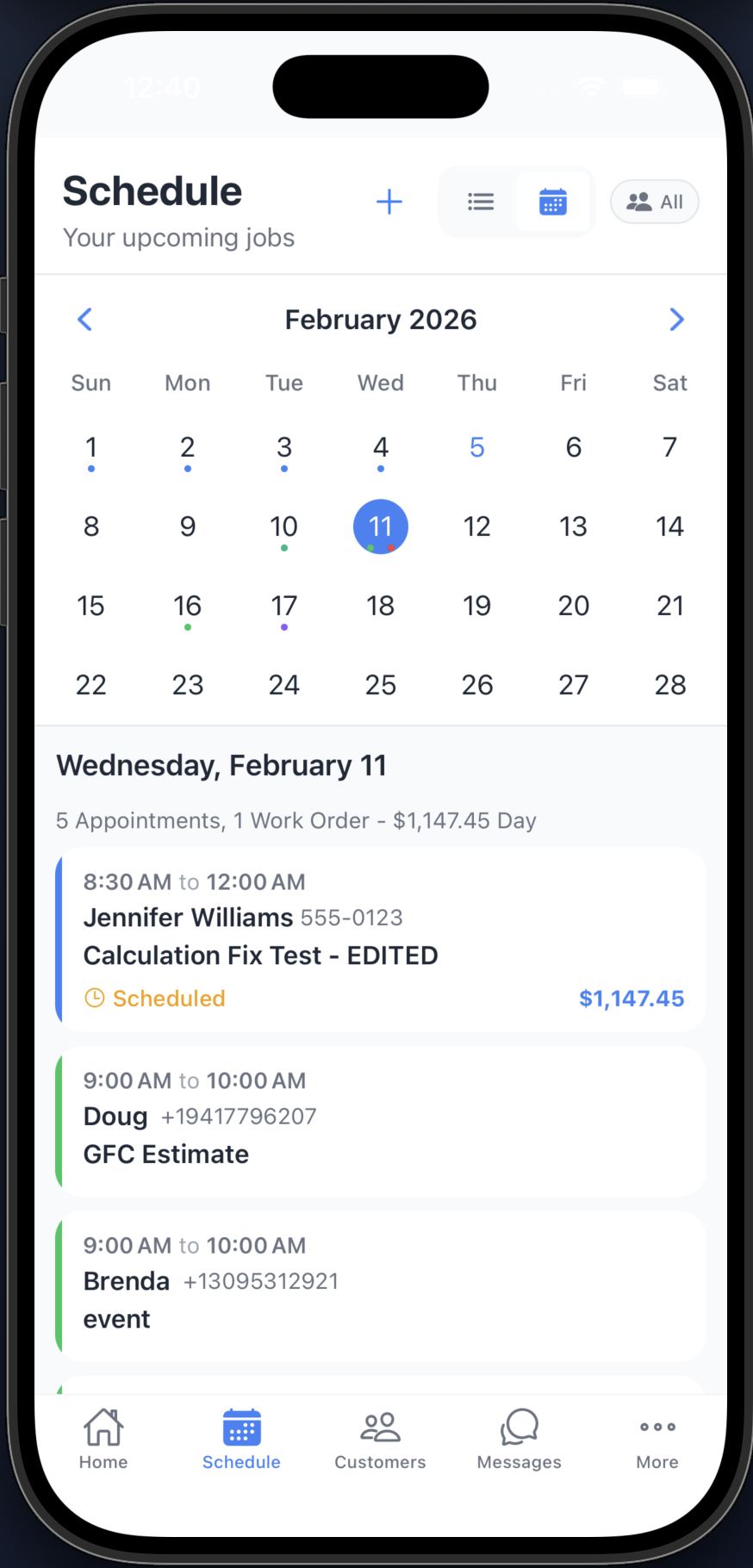Viewport: 753px width, 1568px height.
Task: Open Brenda's event appointment
Action: click(x=381, y=1284)
